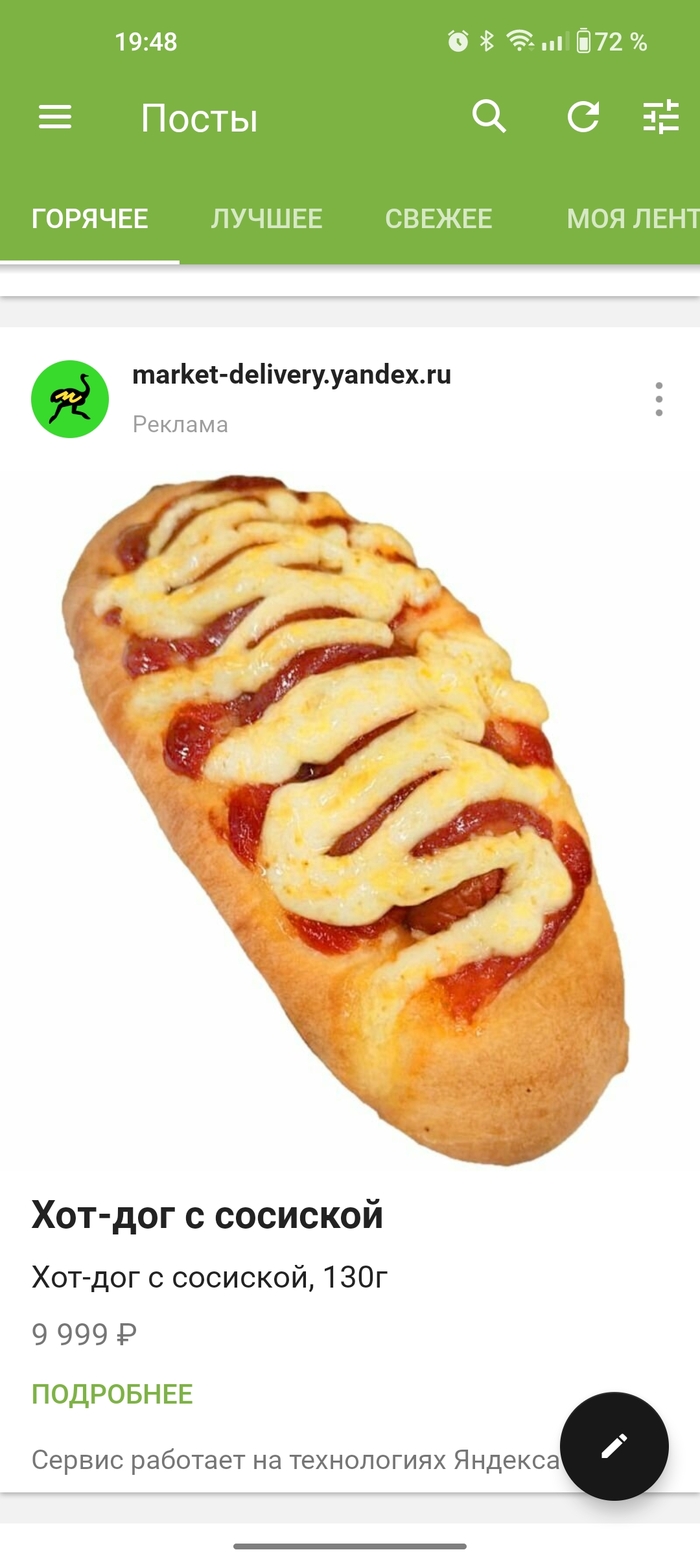The image size is (700, 1563).
Task: Switch to the Горячее tab
Action: point(90,219)
